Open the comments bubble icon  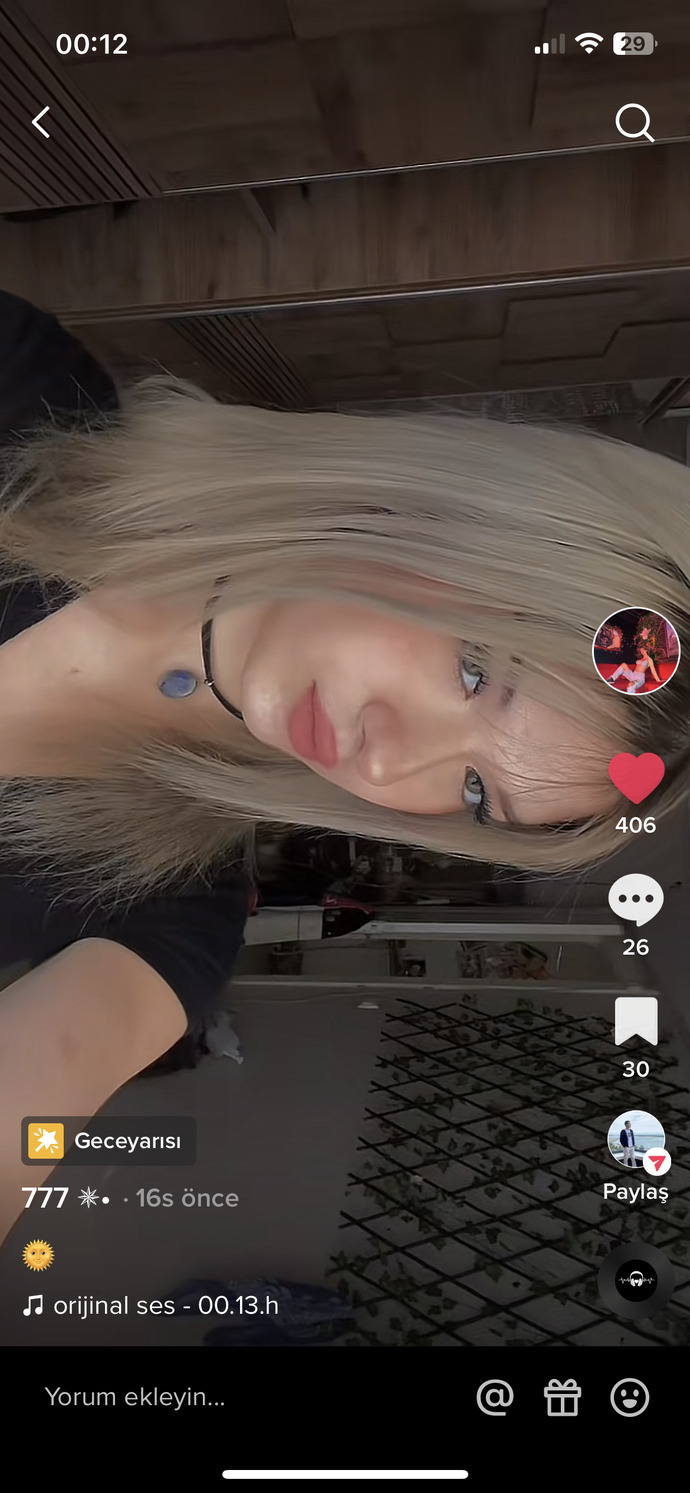(636, 900)
